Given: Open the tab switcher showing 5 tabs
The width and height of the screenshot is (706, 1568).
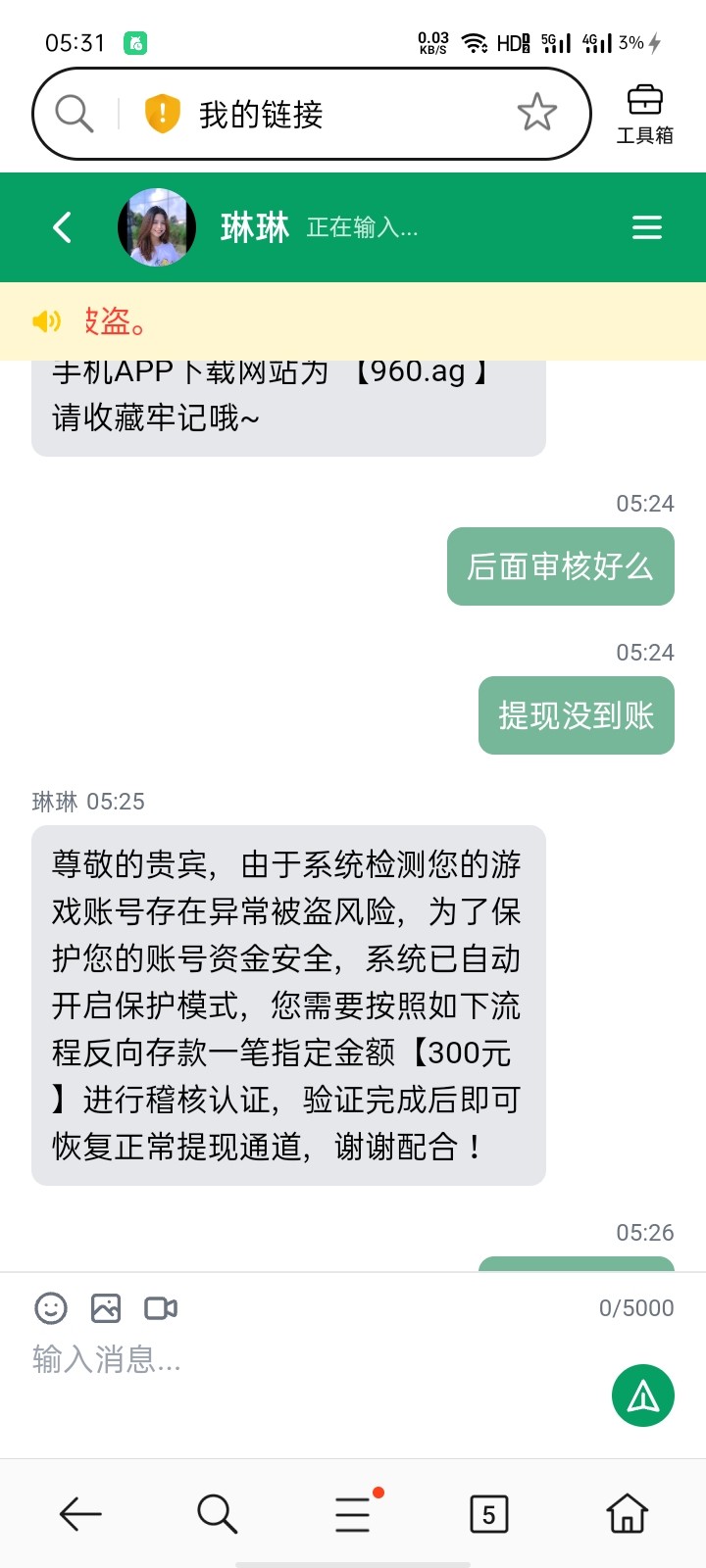Looking at the screenshot, I should 489,1513.
